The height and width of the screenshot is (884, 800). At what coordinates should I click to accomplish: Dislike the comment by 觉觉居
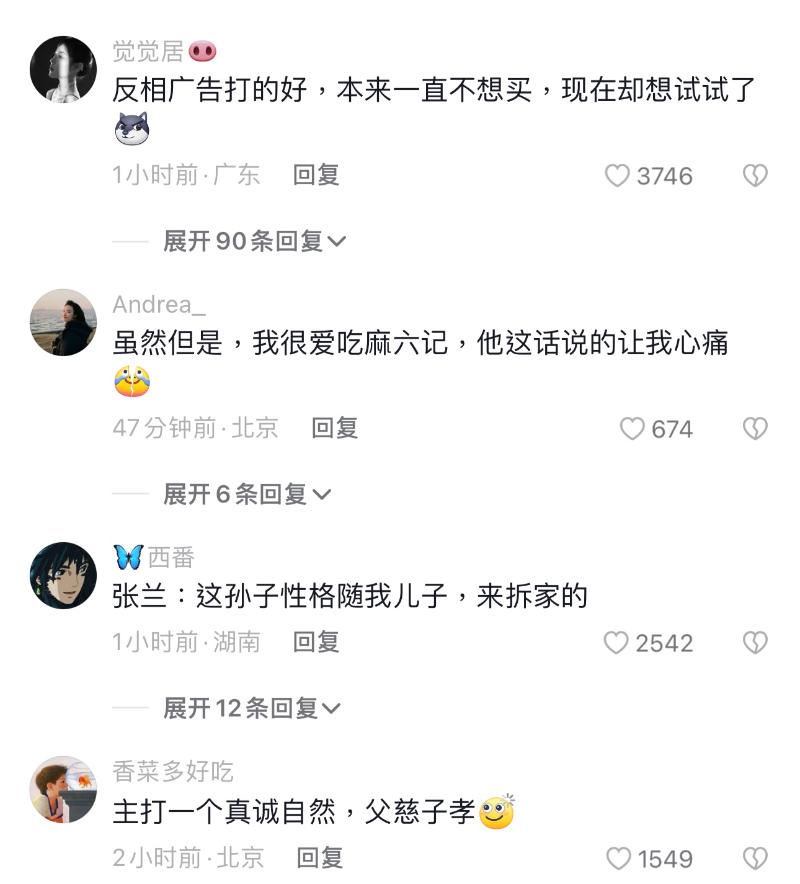pos(754,176)
